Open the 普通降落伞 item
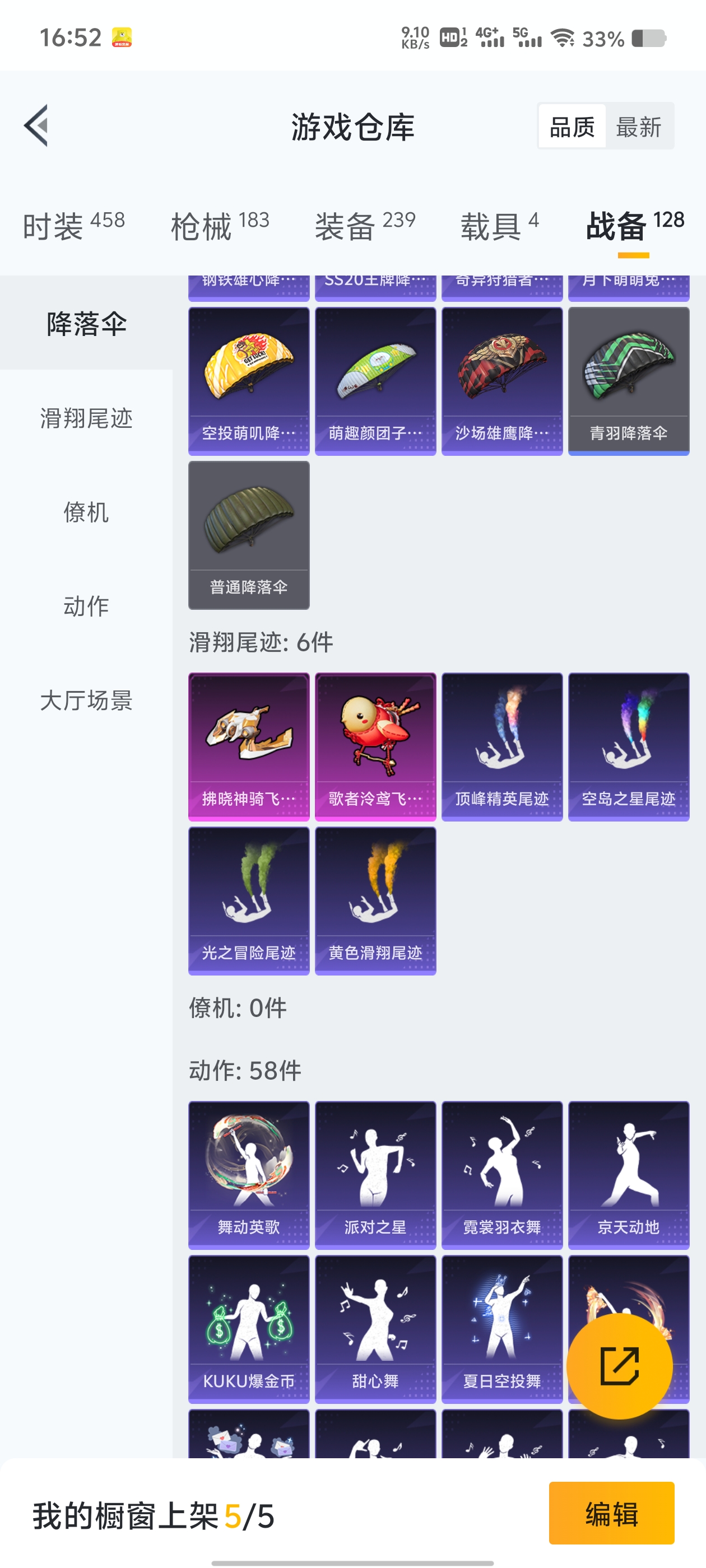 click(x=249, y=534)
